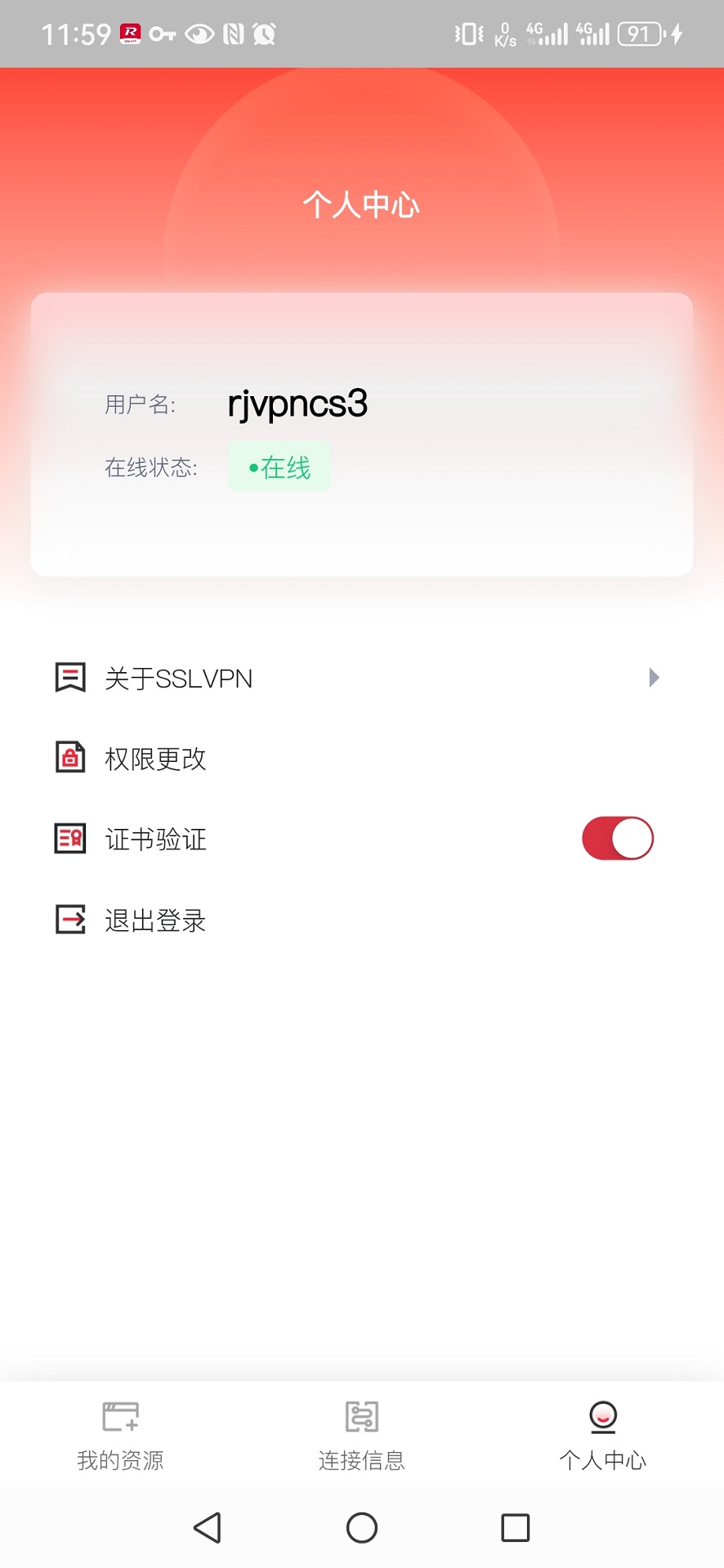
Task: Go to the system home screen
Action: [x=361, y=1527]
